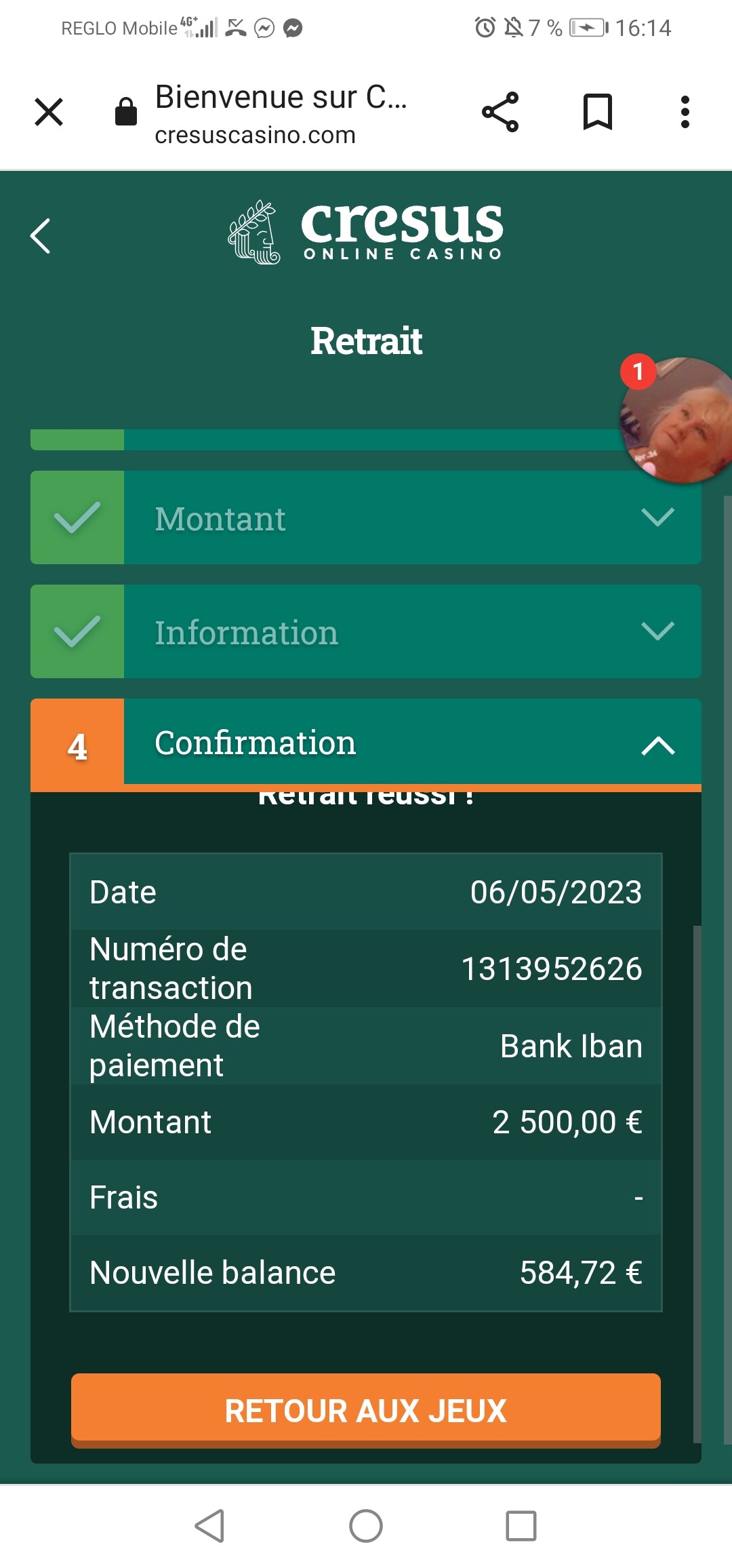Share the page via the share icon
Viewport: 732px width, 1568px height.
(500, 112)
